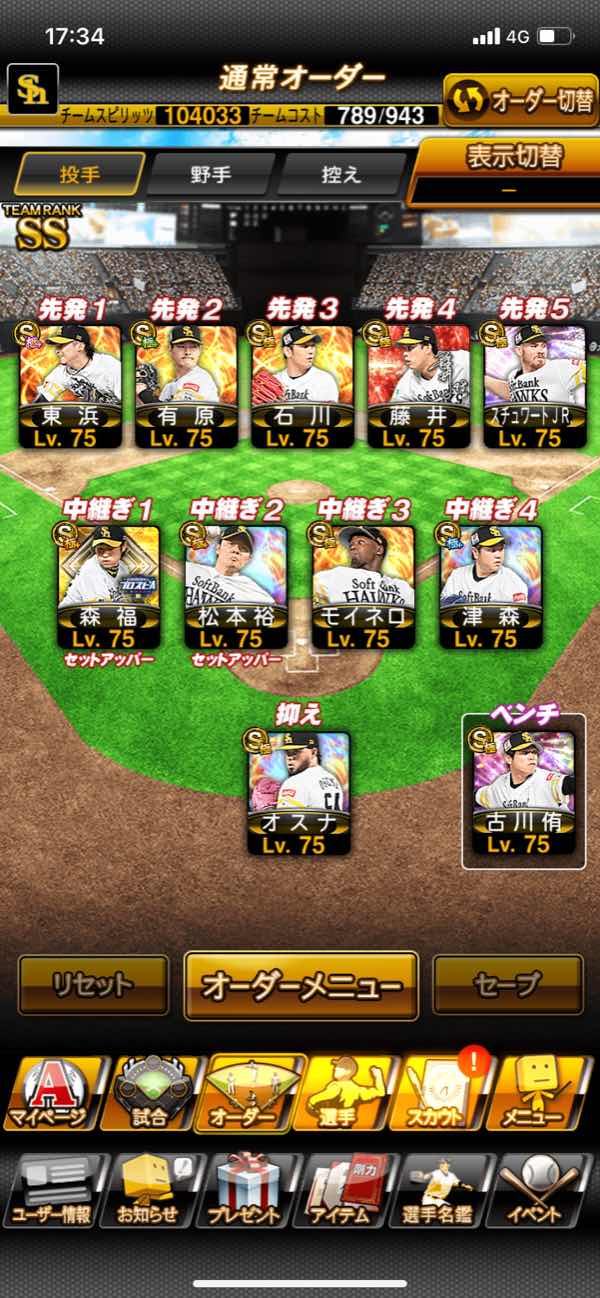Screen dimensions: 600x1298
Task: Tap the リセット button
Action: click(x=93, y=985)
